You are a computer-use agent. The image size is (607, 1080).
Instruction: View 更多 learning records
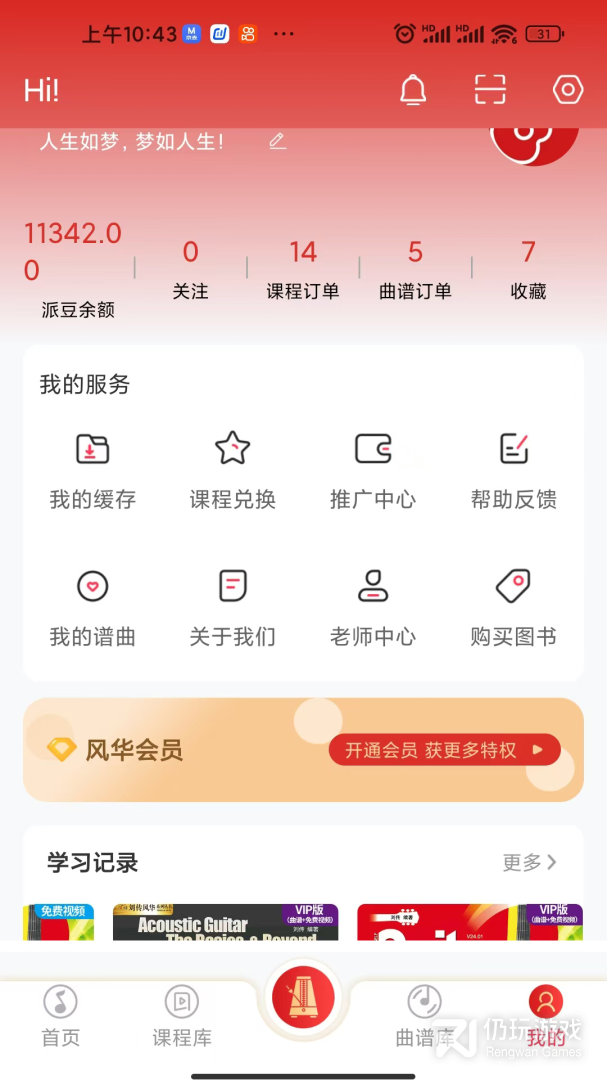pyautogui.click(x=529, y=862)
